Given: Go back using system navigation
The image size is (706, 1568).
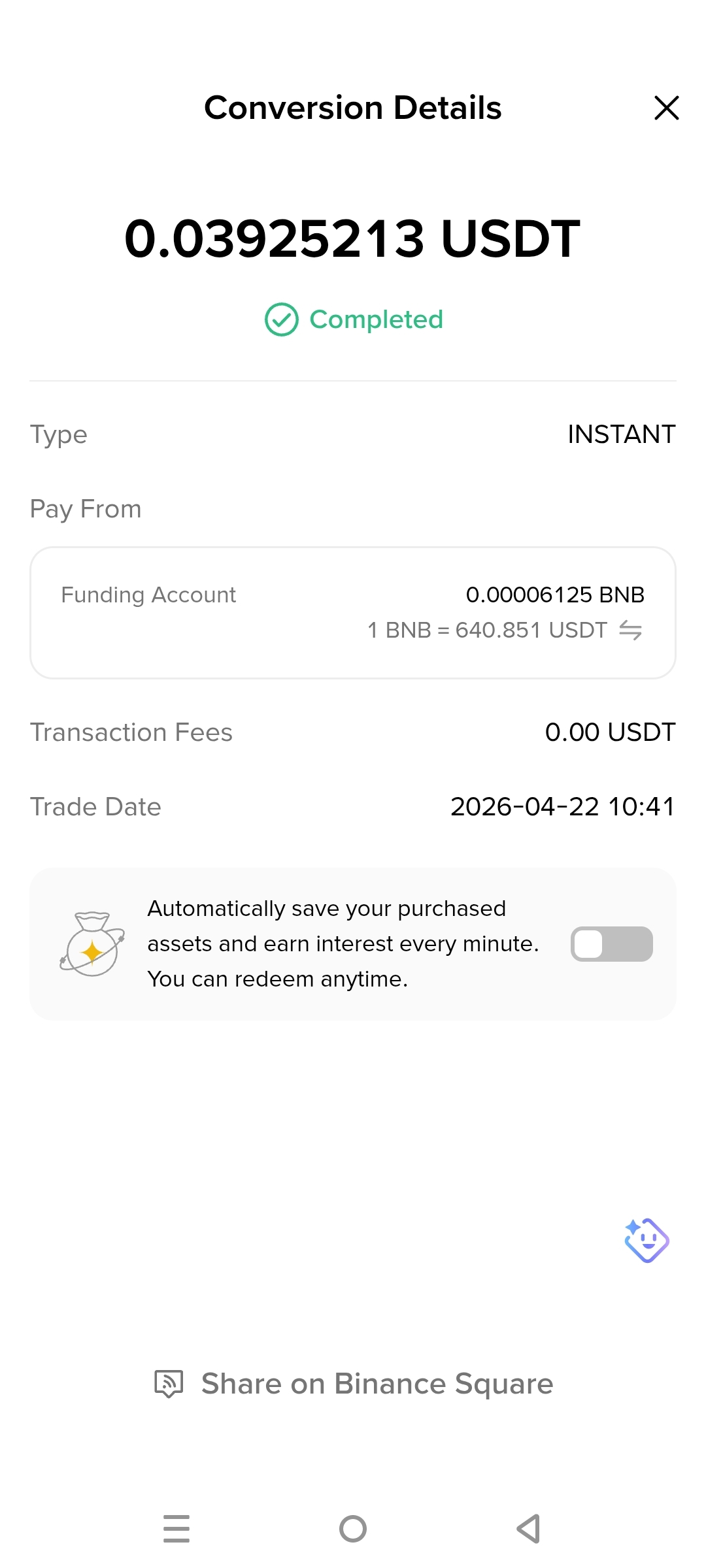Looking at the screenshot, I should [528, 1529].
